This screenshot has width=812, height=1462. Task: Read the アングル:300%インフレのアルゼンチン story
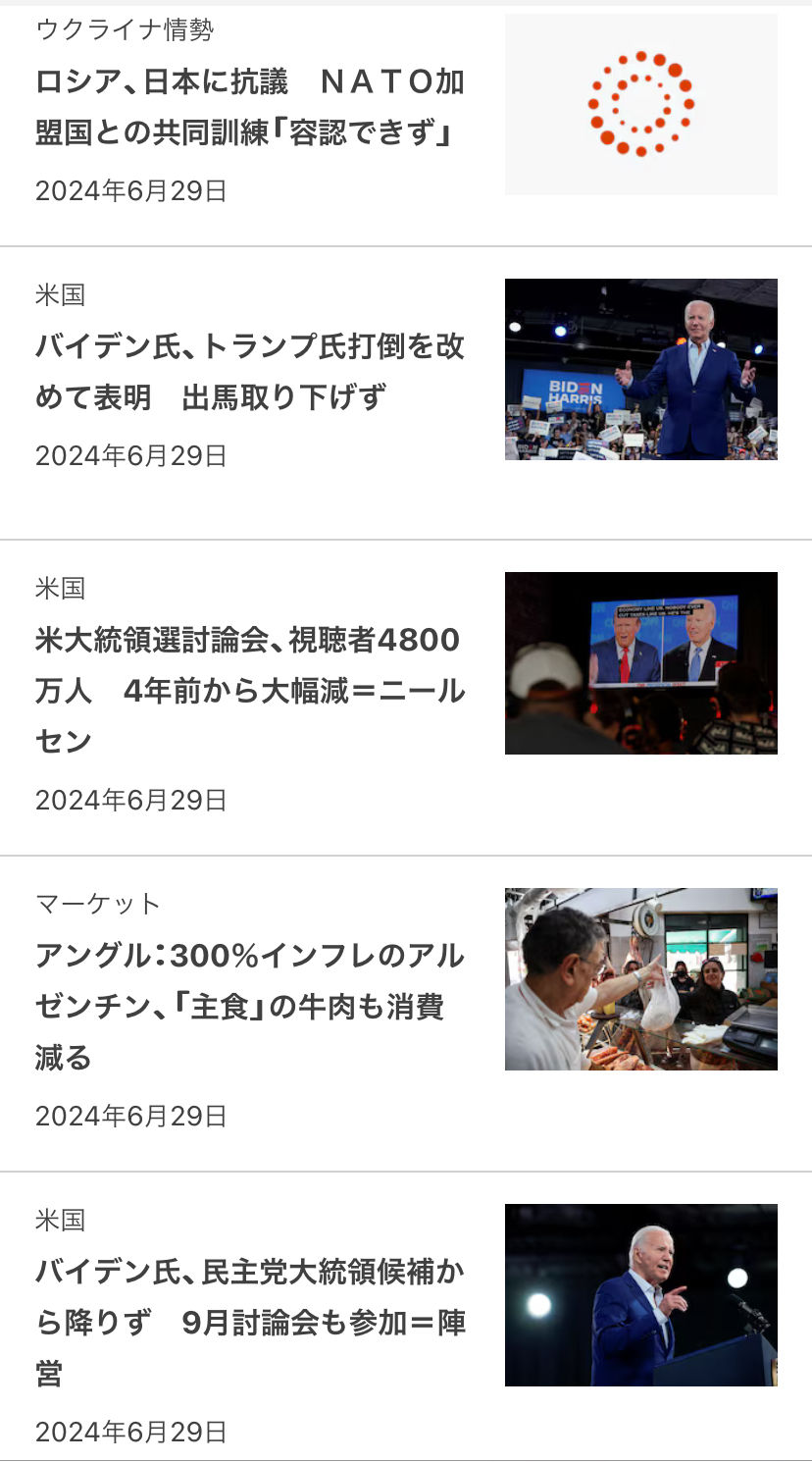coord(249,1007)
